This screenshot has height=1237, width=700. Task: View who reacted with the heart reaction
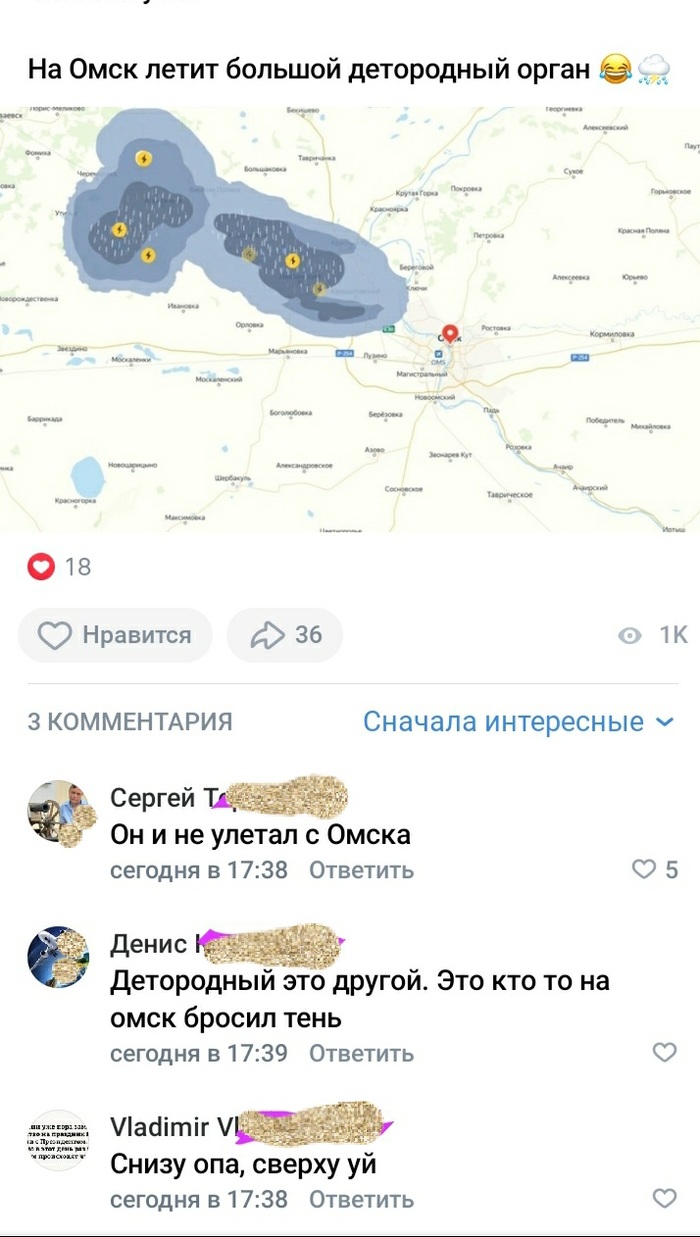coord(60,567)
